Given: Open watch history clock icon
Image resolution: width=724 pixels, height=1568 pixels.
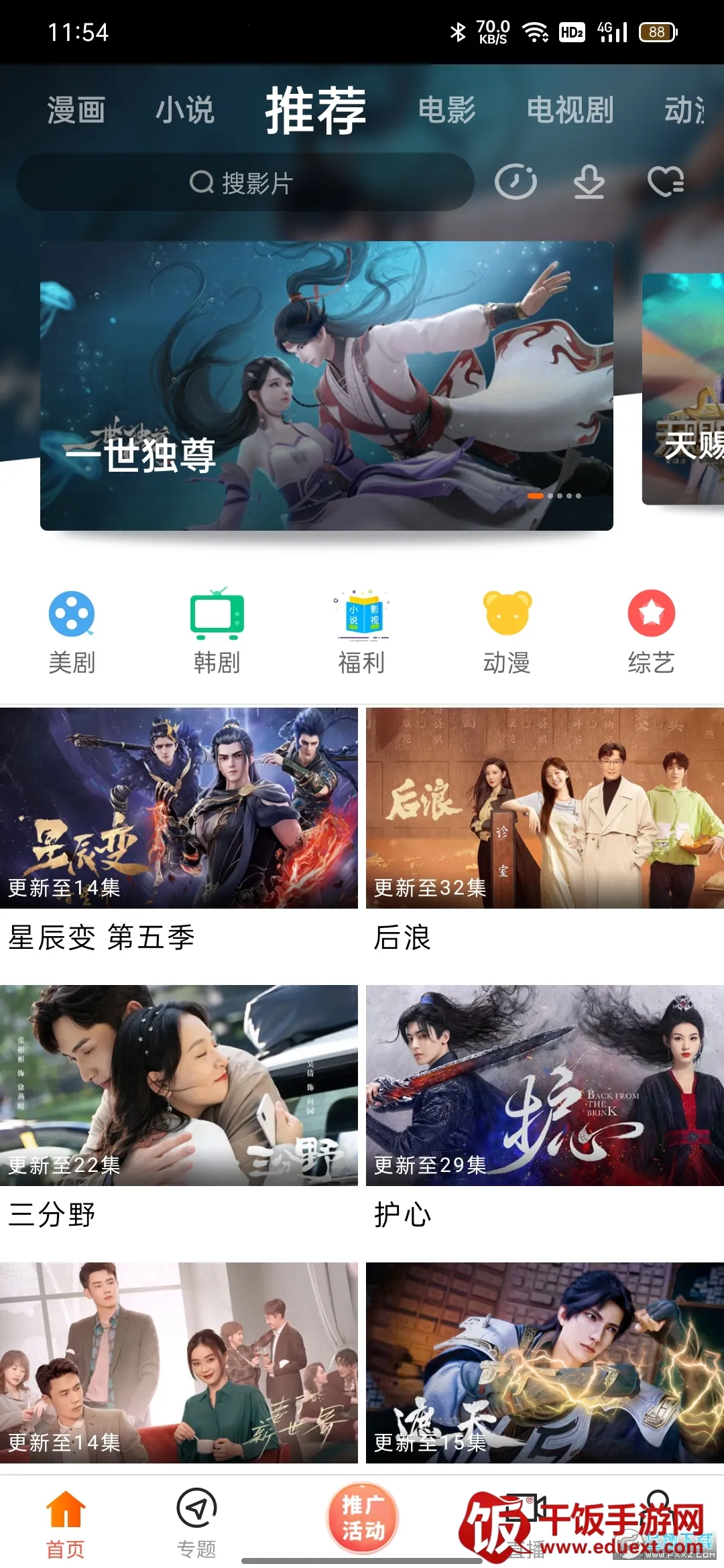Looking at the screenshot, I should (515, 182).
